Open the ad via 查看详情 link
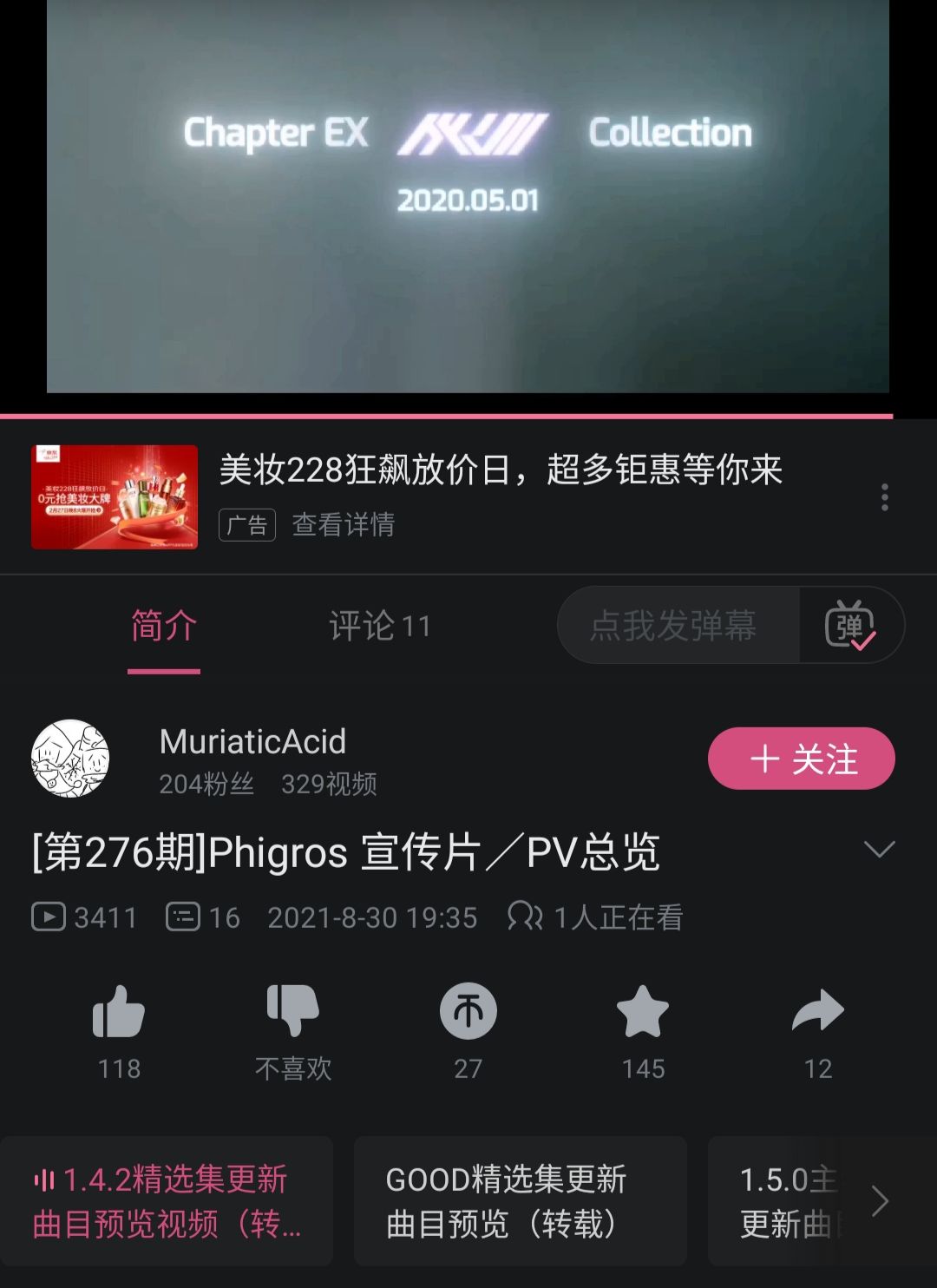937x1288 pixels. (x=341, y=526)
